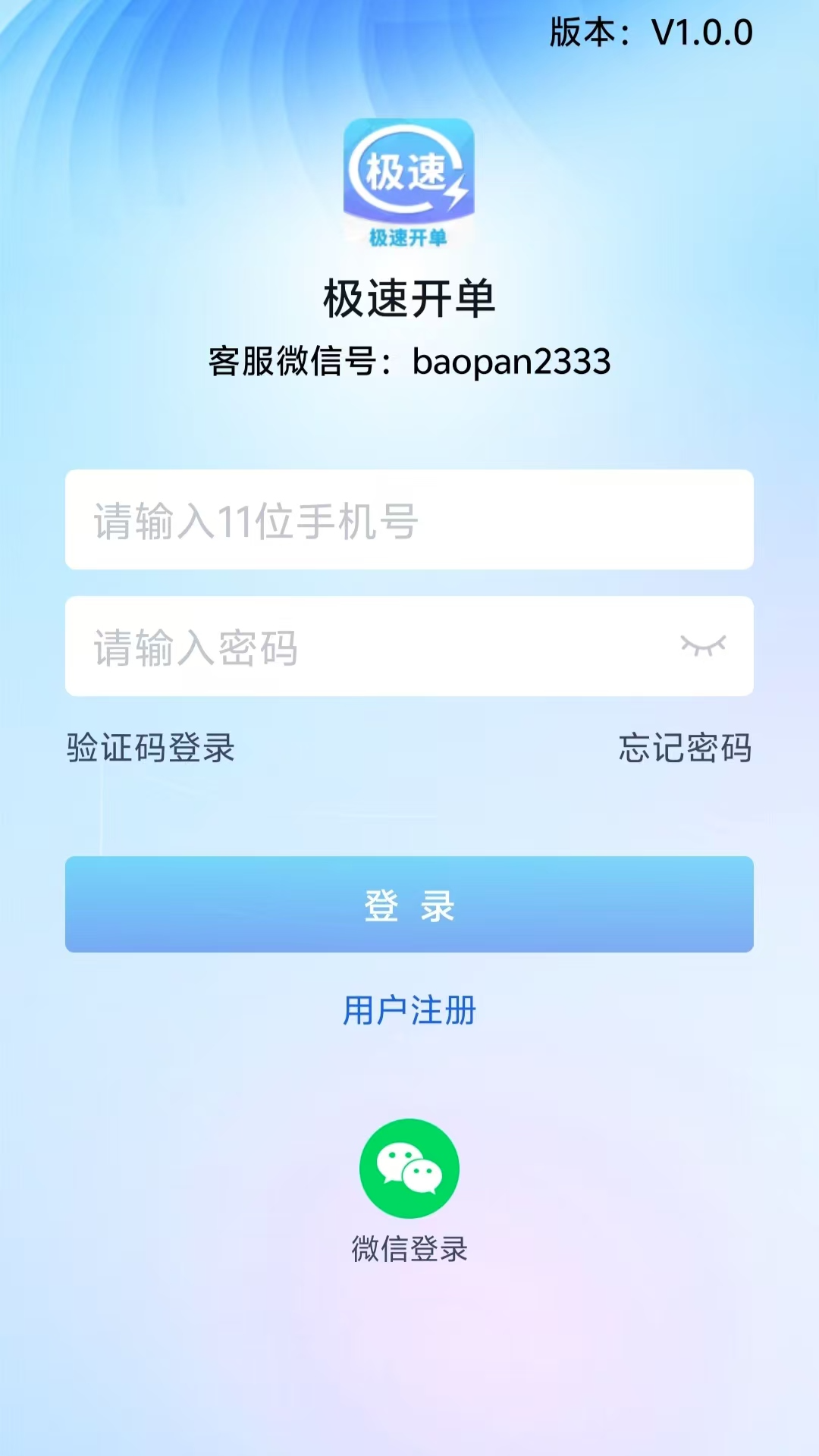Tap the 11-digit phone number field
The height and width of the screenshot is (1456, 819).
(409, 520)
